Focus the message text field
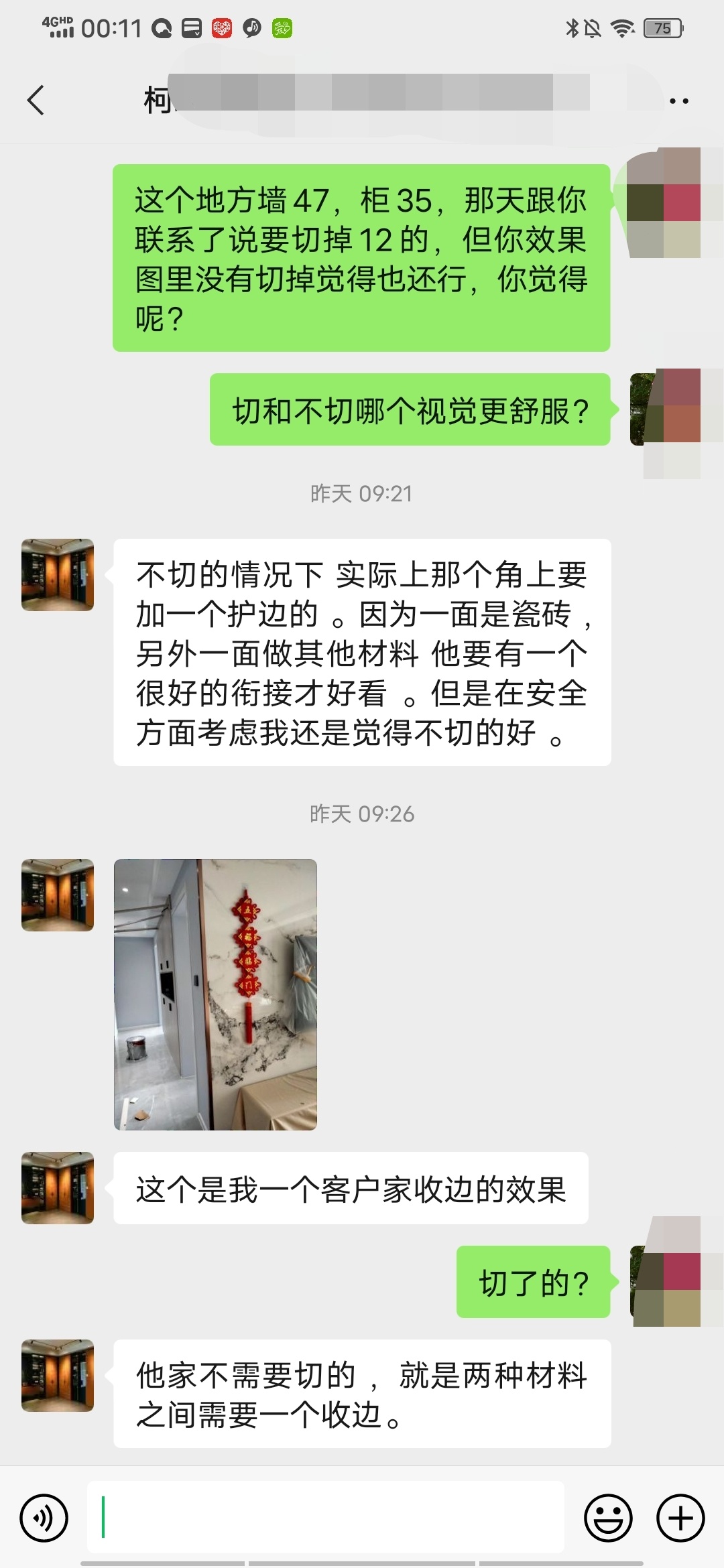 point(325,1518)
